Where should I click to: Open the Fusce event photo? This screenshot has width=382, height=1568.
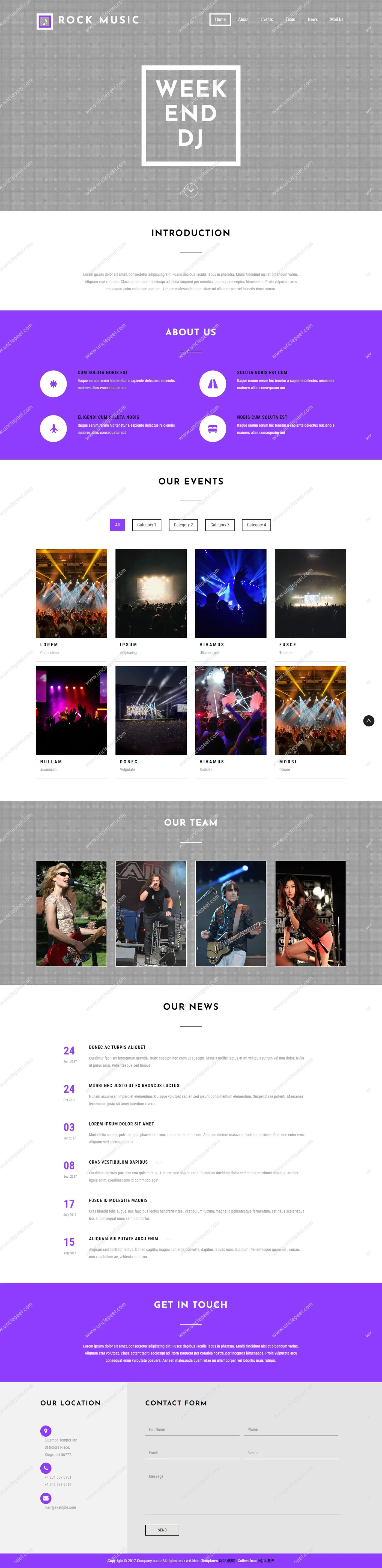(310, 593)
